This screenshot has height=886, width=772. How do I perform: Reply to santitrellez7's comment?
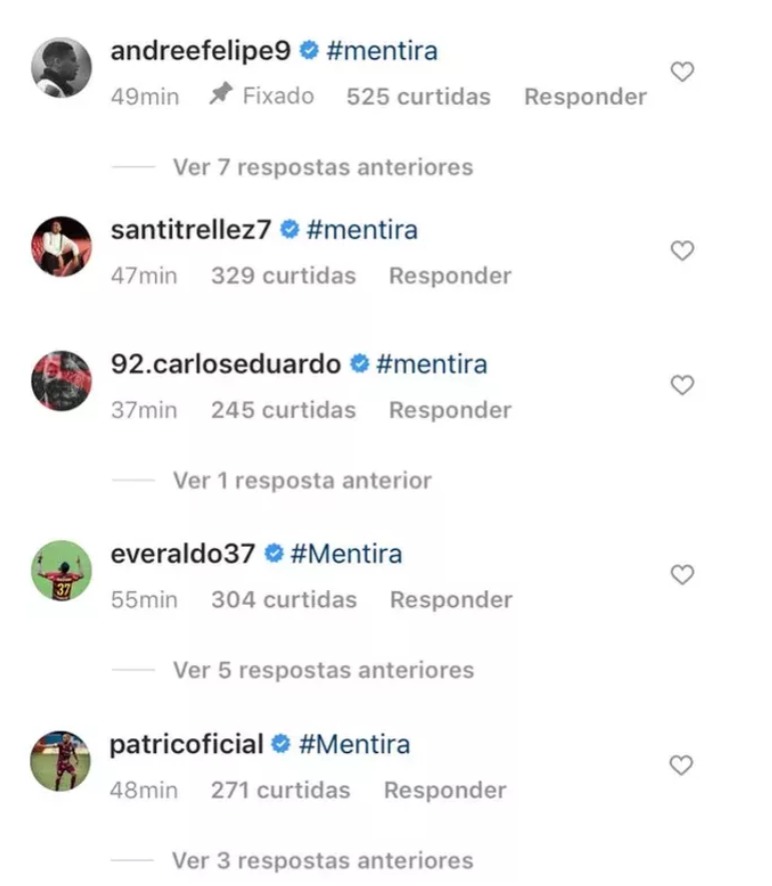coord(450,276)
